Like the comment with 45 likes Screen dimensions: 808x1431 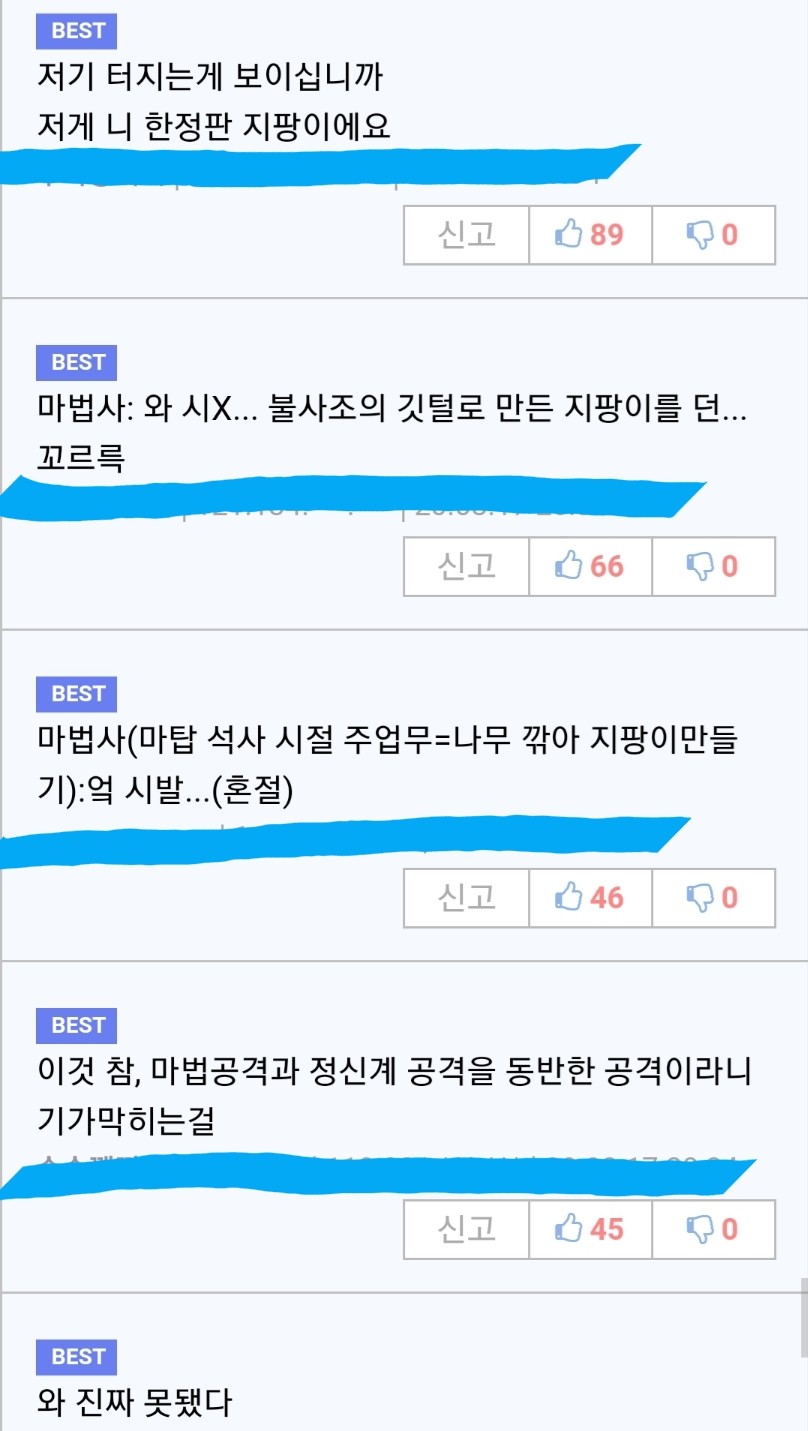(x=590, y=1229)
